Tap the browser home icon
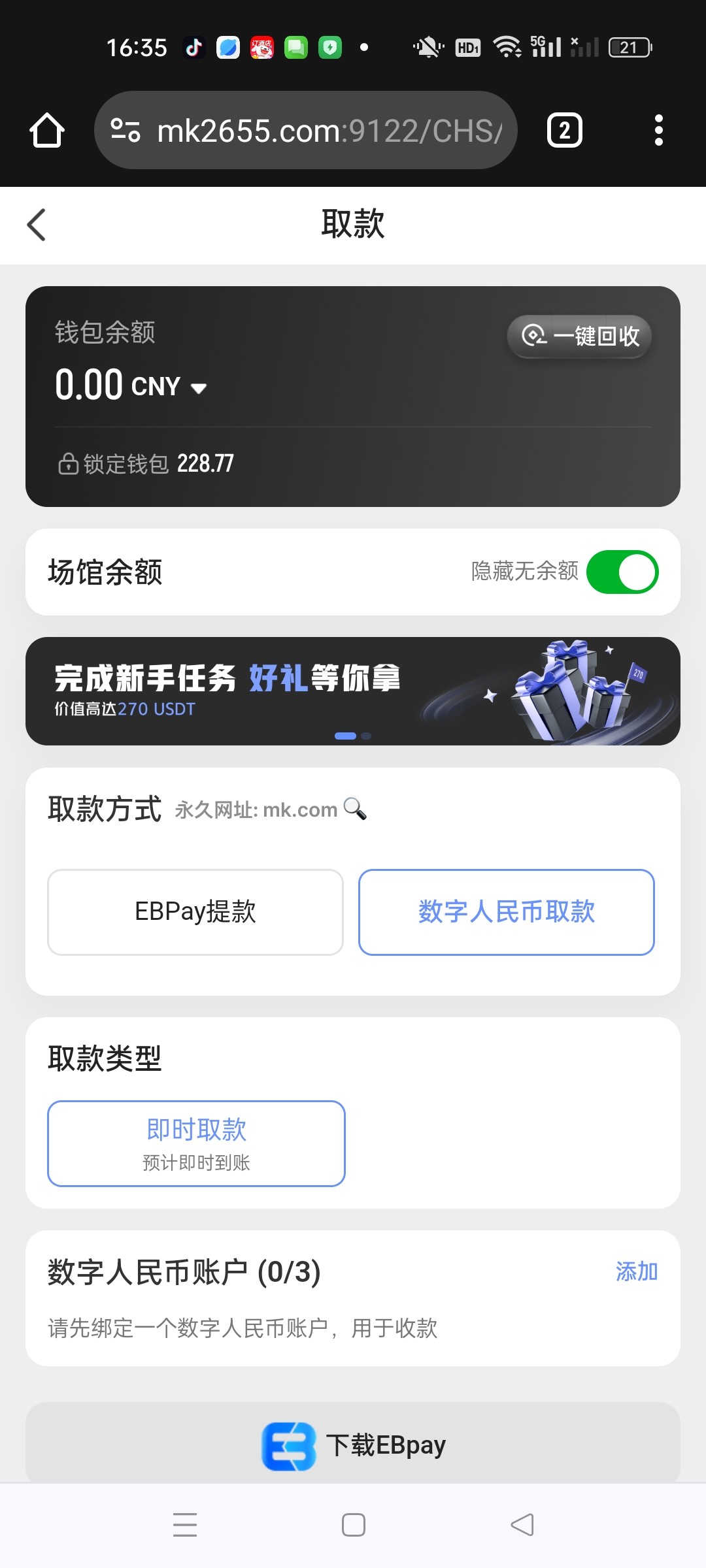Viewport: 706px width, 1568px height. click(46, 129)
